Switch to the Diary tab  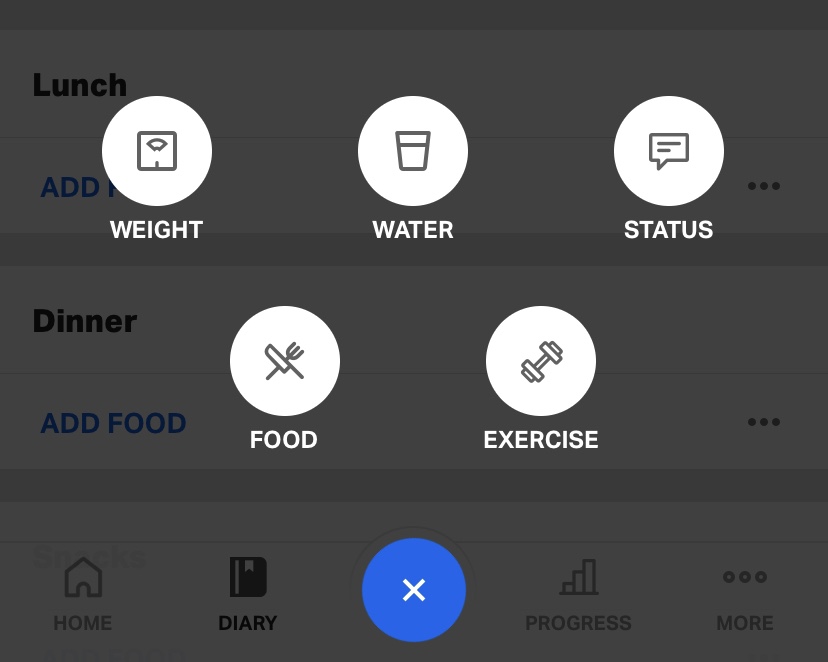(x=248, y=594)
